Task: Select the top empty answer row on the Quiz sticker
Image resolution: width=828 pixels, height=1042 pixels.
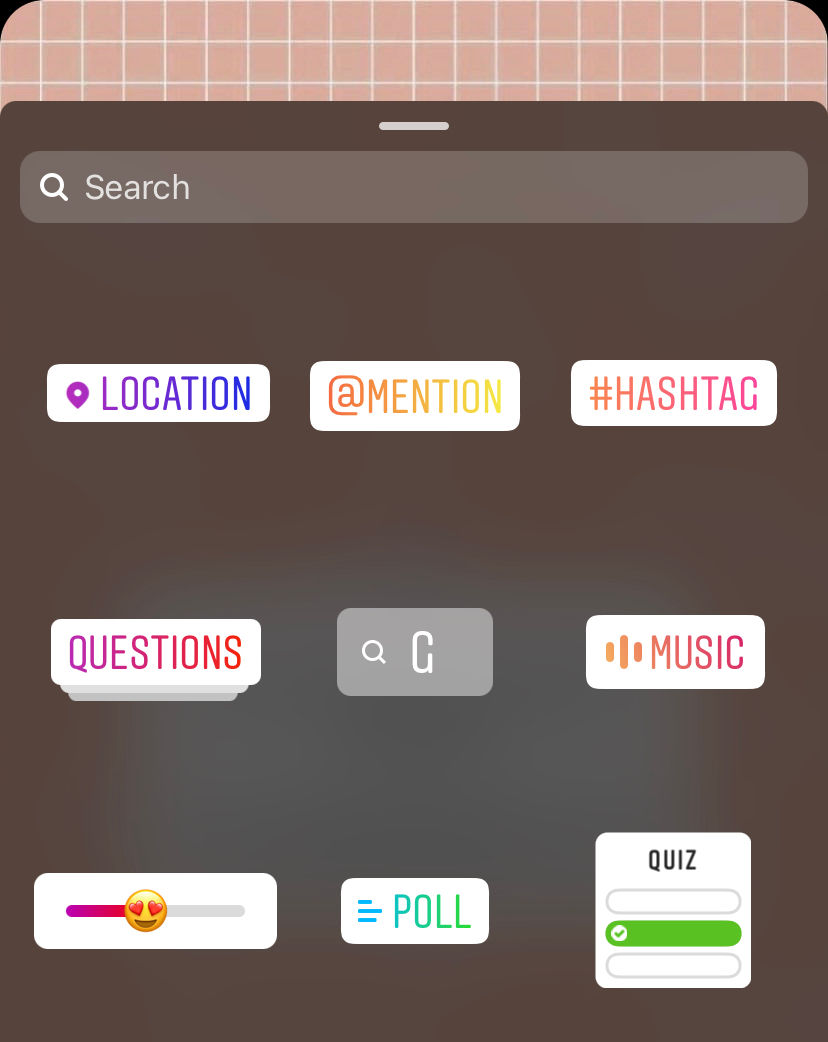Action: tap(673, 901)
